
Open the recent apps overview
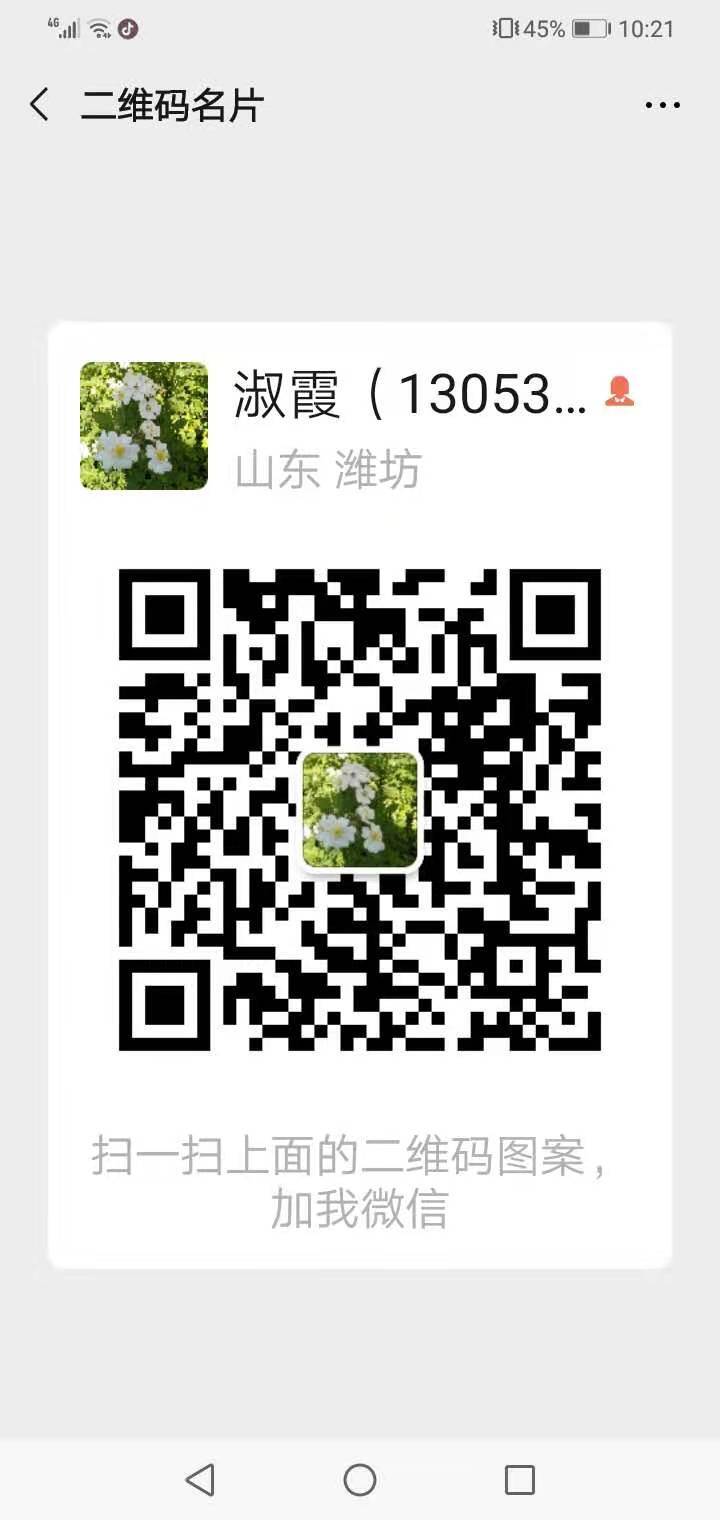click(x=519, y=1479)
